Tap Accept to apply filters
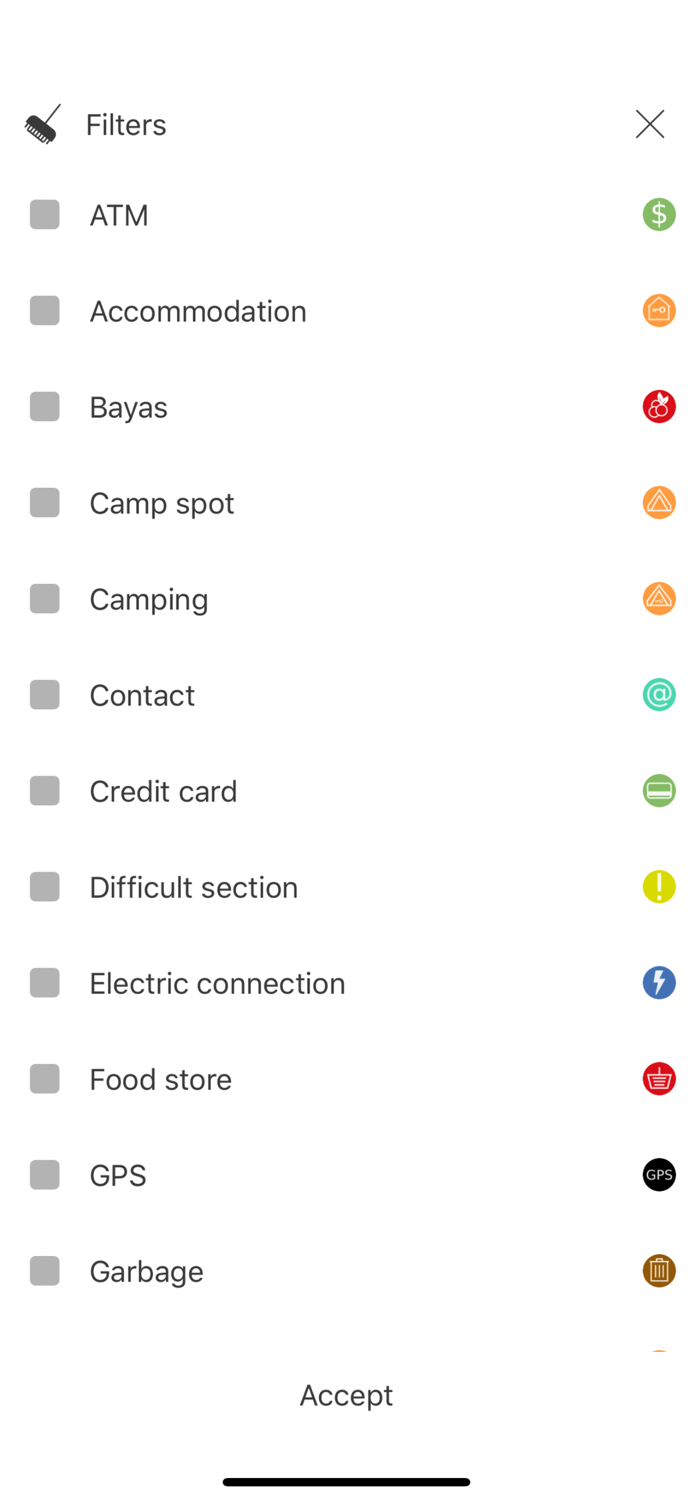The width and height of the screenshot is (693, 1500). coord(346,1395)
